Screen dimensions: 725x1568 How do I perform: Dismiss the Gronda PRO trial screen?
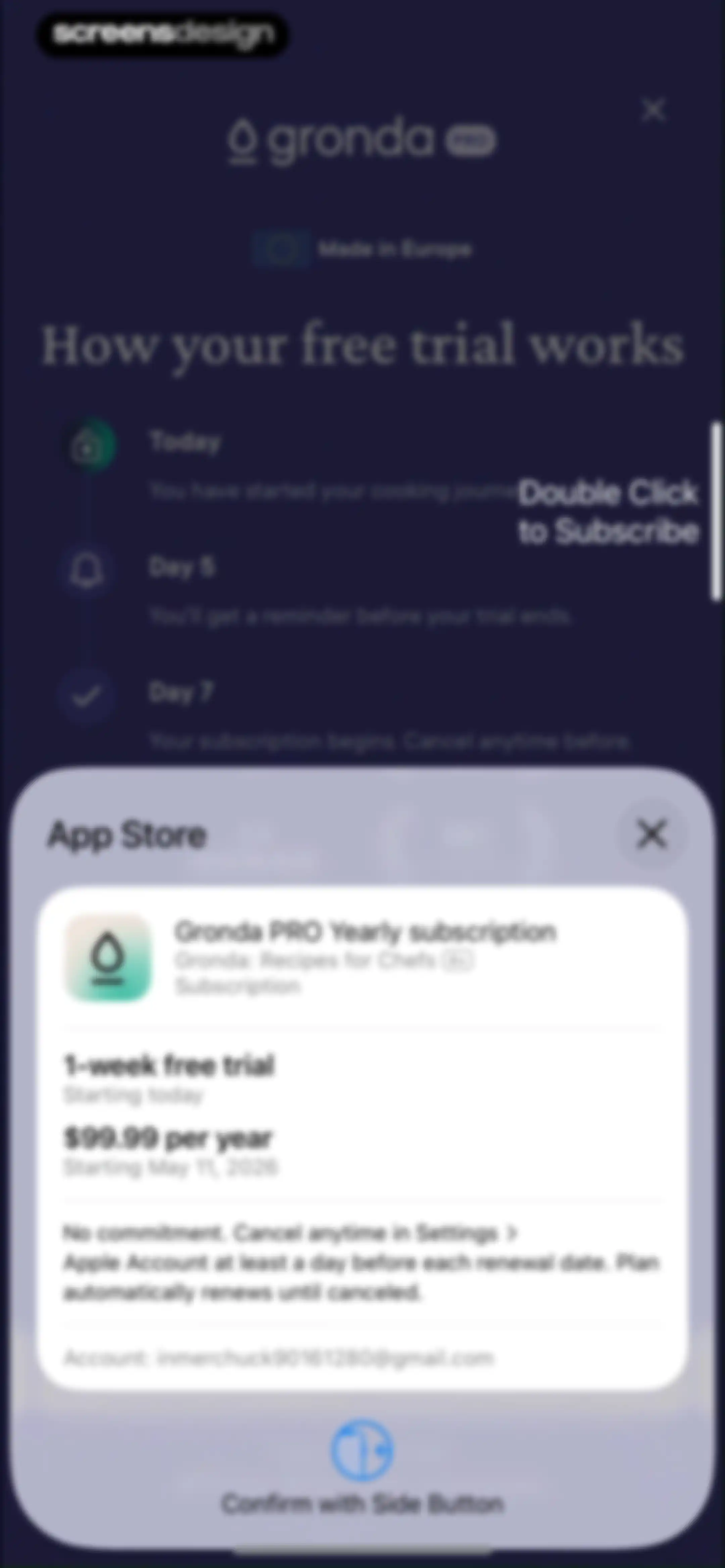tap(654, 110)
